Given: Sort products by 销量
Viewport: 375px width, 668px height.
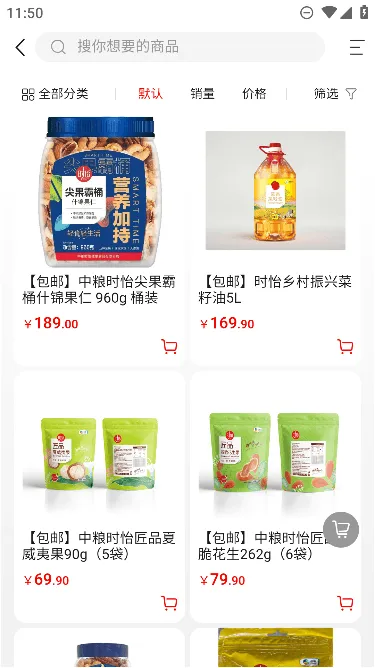Looking at the screenshot, I should [202, 94].
